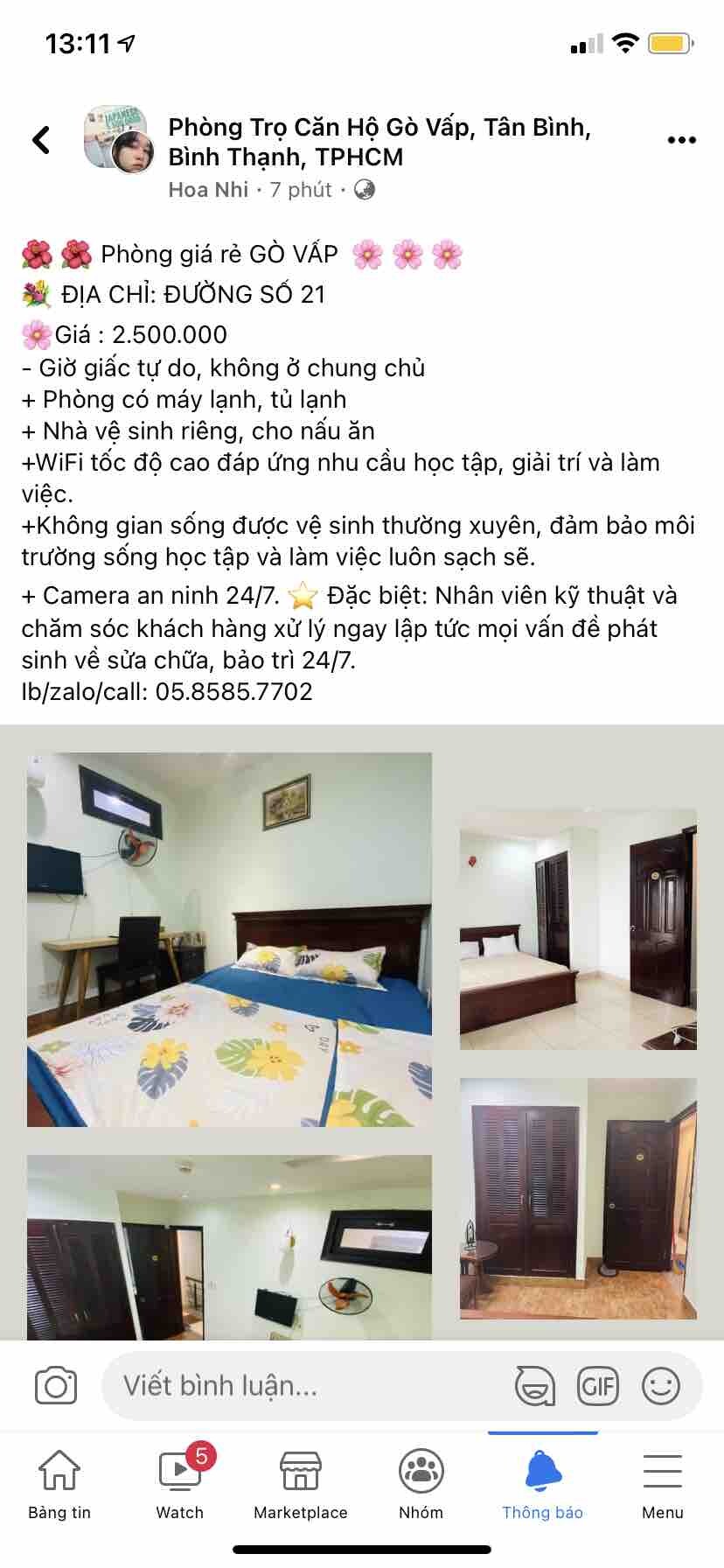Open the bedroom photo with floral bedding
Viewport: 724px width, 1568px height.
click(229, 939)
